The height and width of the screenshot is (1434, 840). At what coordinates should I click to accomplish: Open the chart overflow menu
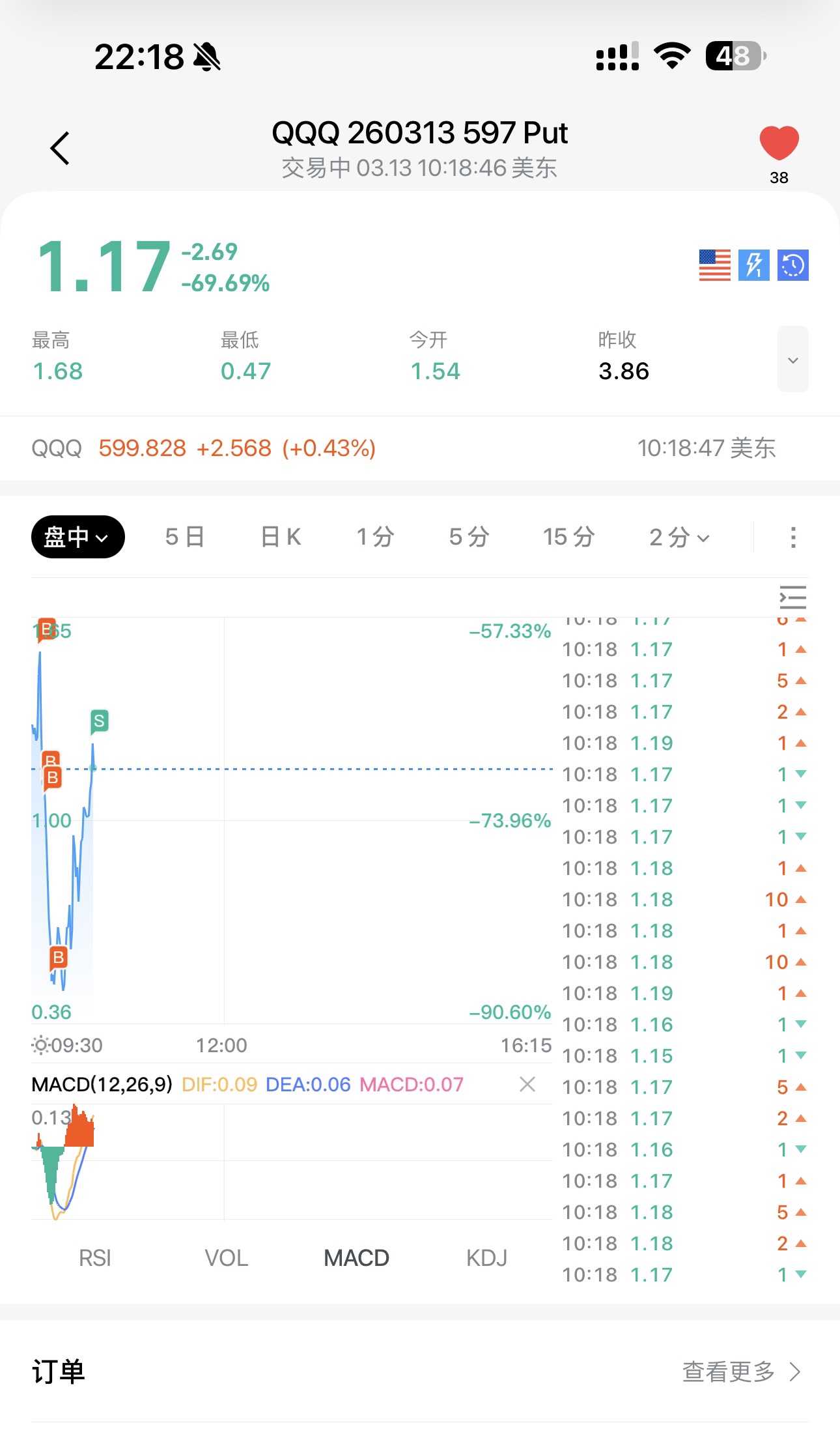pyautogui.click(x=792, y=538)
